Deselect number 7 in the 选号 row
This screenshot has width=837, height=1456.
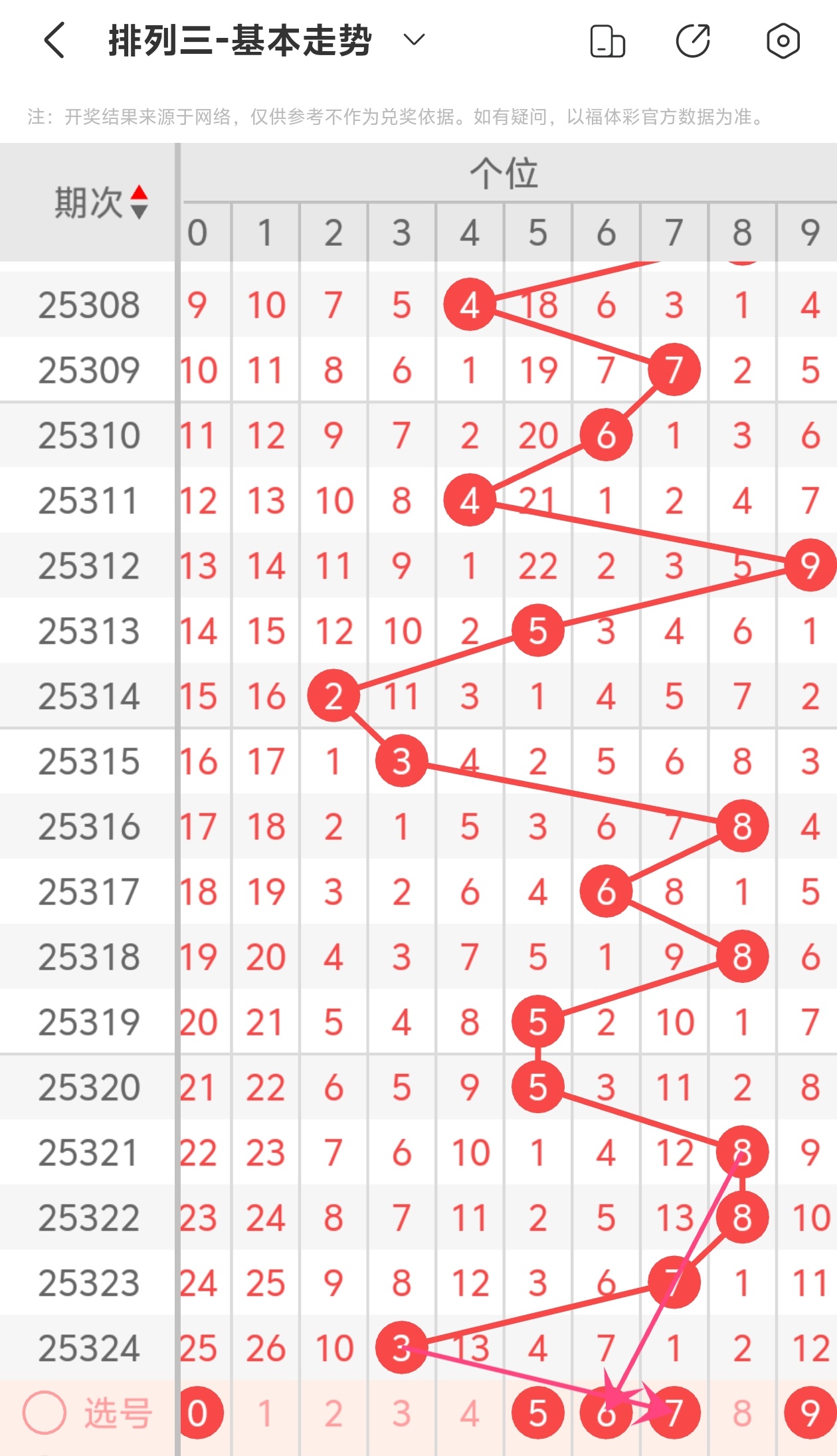click(674, 1413)
